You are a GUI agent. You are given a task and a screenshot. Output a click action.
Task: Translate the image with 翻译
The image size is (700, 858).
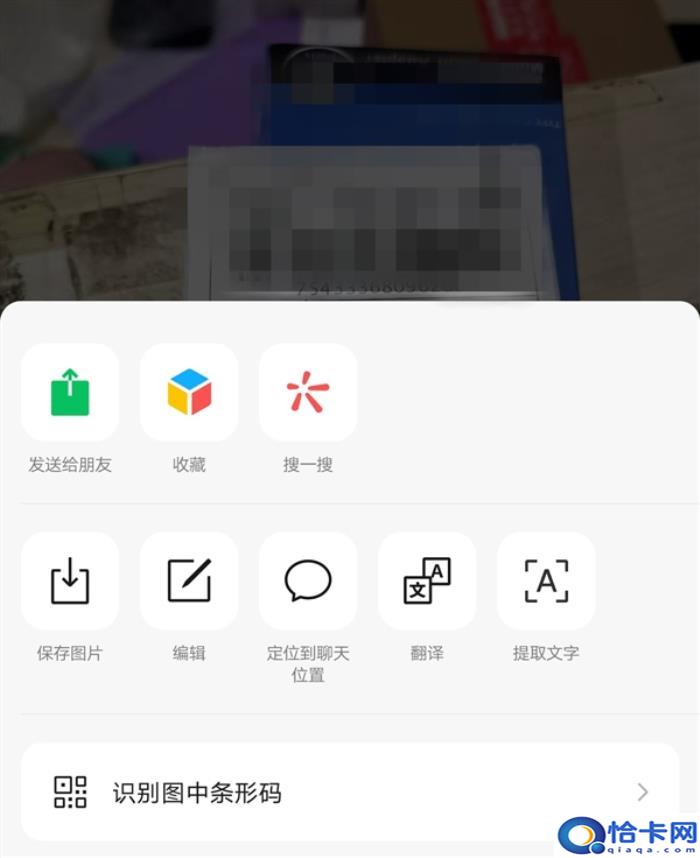(x=427, y=581)
